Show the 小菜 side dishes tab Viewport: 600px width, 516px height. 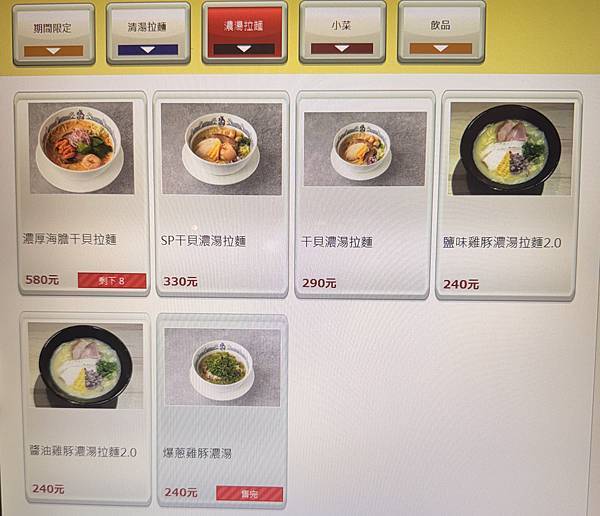pyautogui.click(x=342, y=32)
